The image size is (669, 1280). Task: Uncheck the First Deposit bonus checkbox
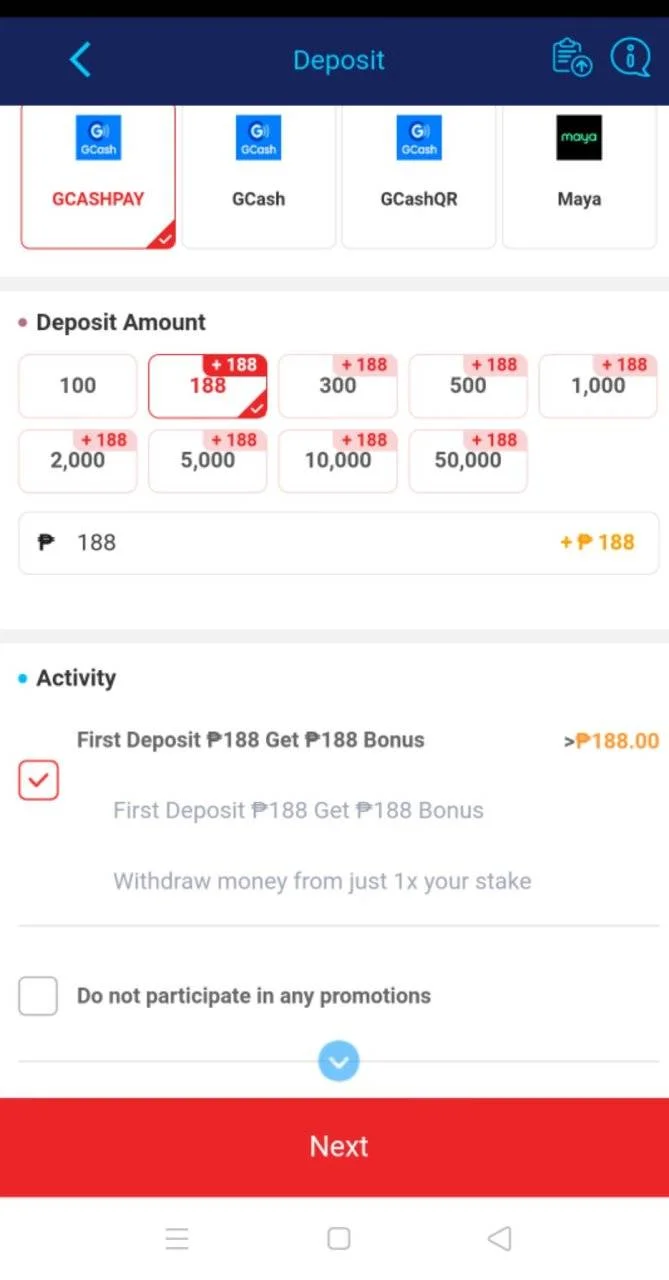click(39, 781)
